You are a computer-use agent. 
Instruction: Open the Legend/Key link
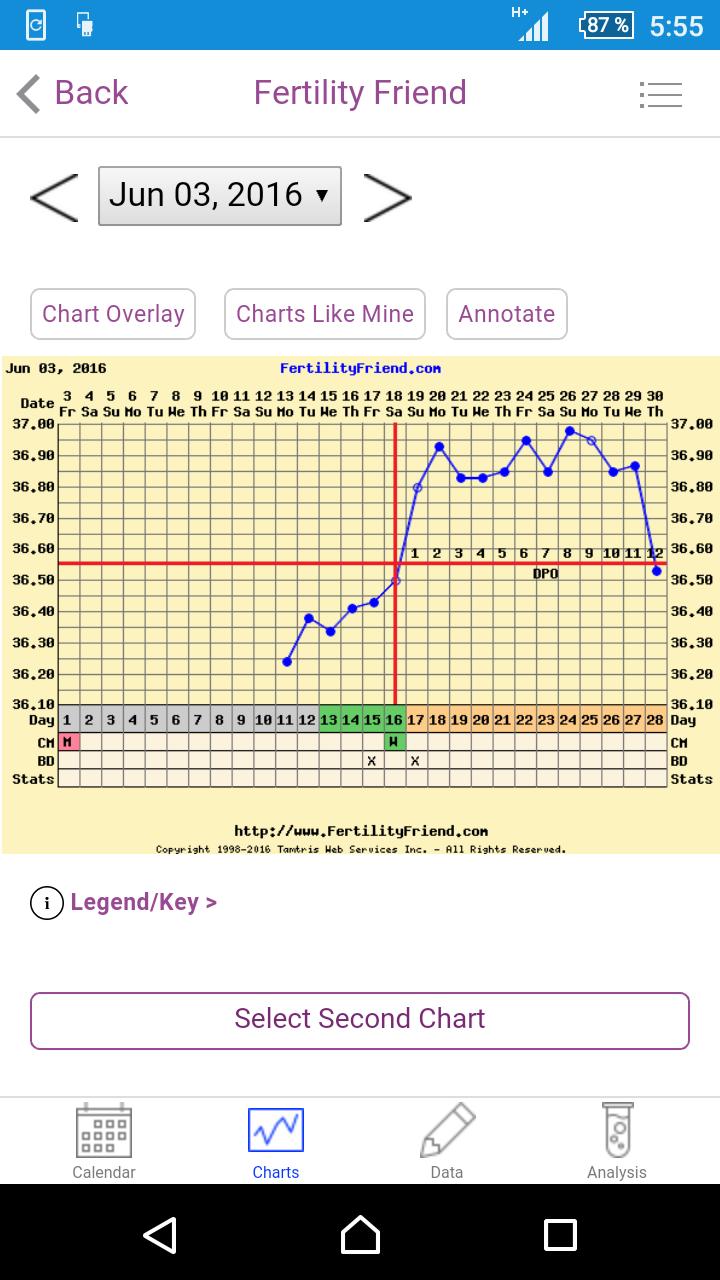[x=125, y=903]
